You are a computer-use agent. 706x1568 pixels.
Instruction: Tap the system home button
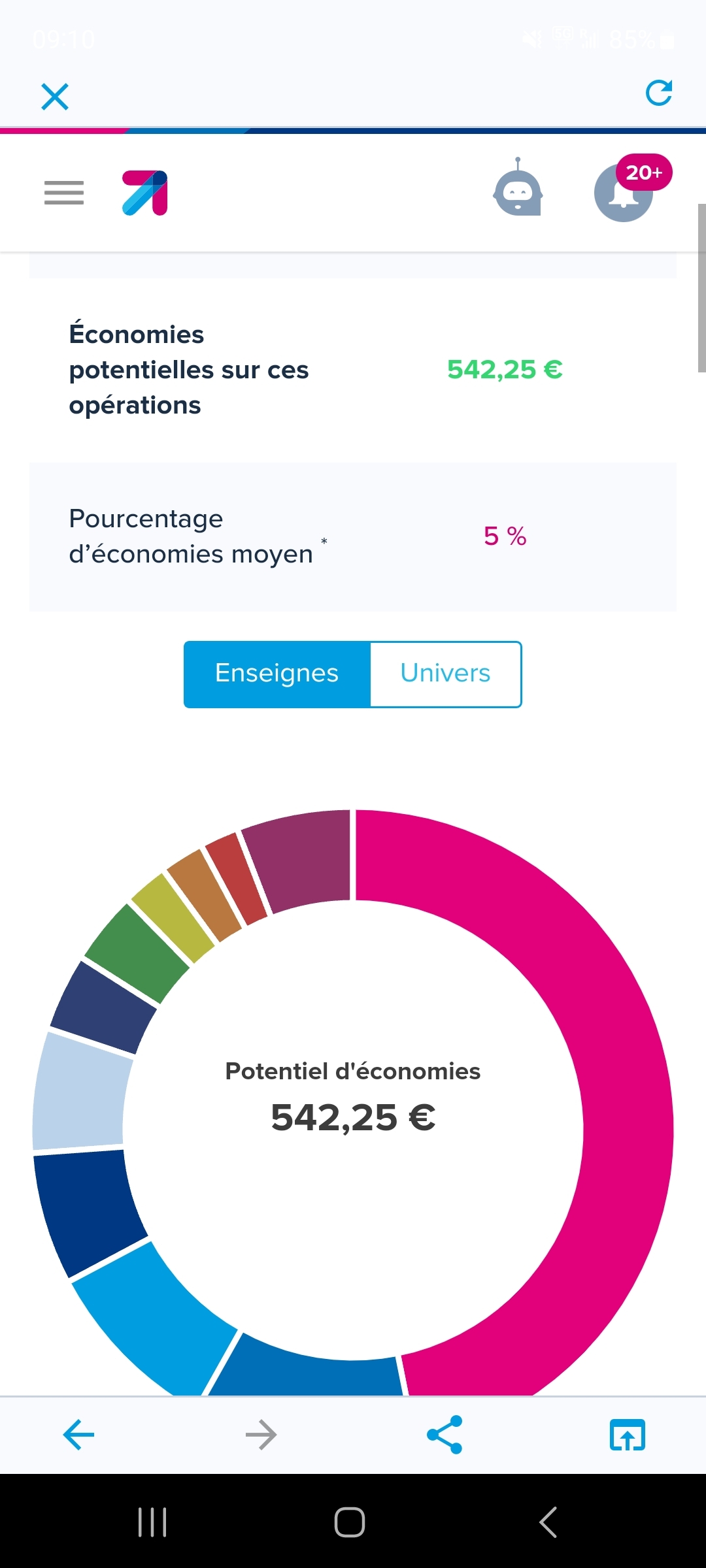[x=350, y=1522]
